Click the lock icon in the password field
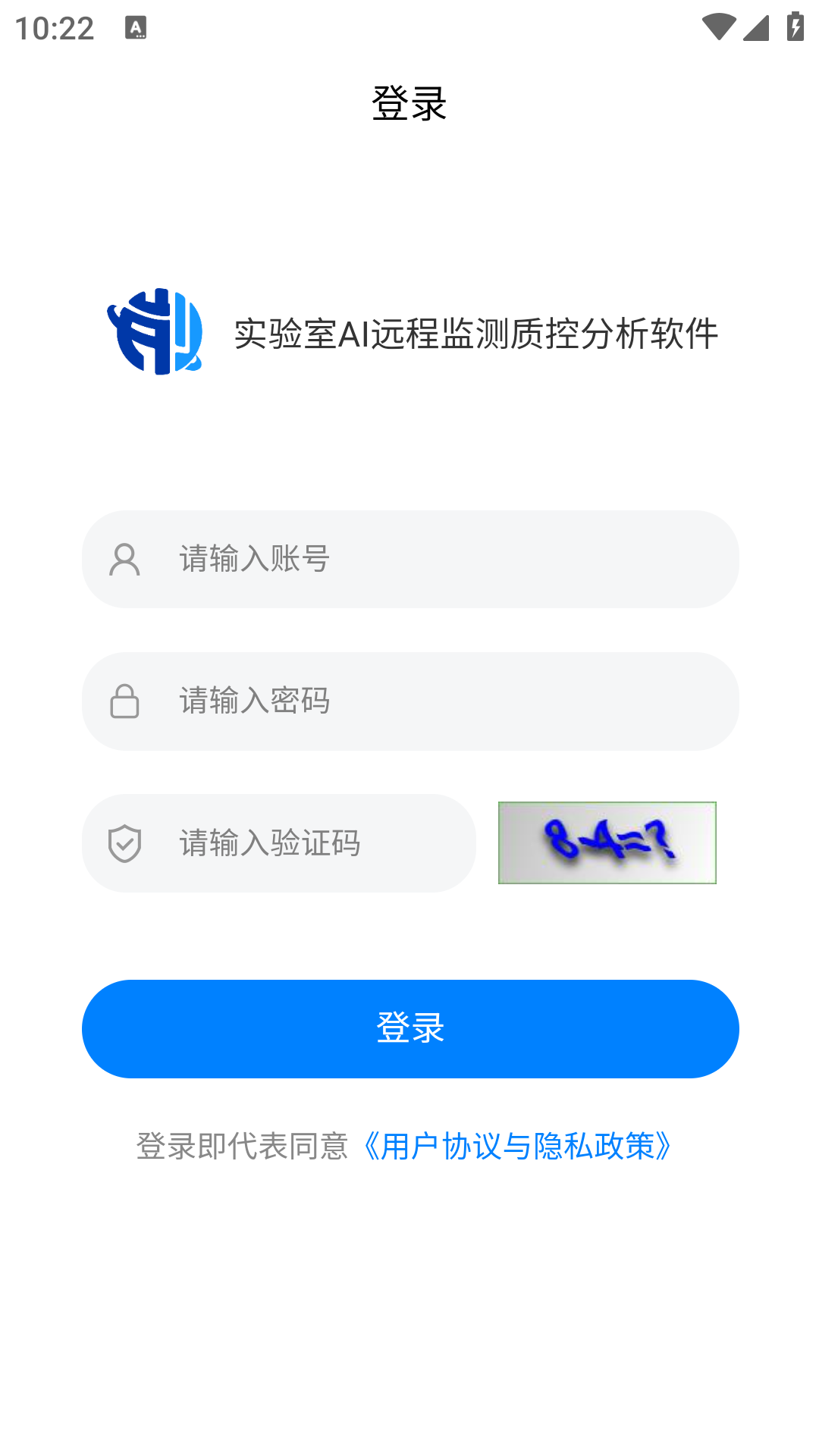819x1456 pixels. pos(125,701)
